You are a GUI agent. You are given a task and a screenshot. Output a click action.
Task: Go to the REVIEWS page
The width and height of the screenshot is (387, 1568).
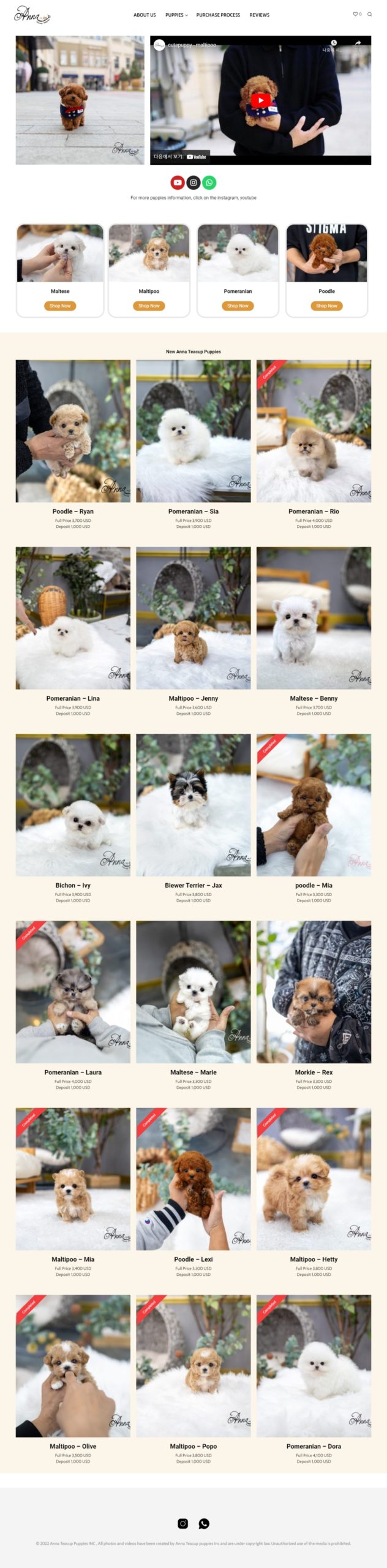tap(259, 15)
